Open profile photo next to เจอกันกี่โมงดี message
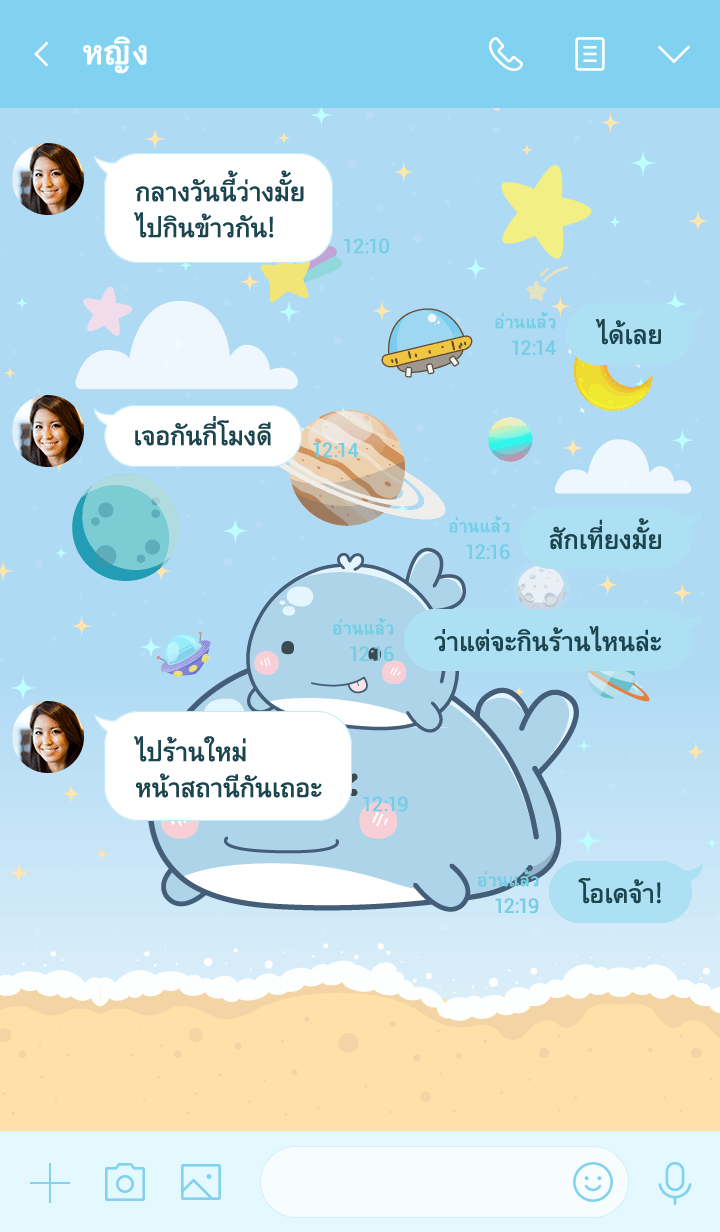Viewport: 720px width, 1232px height. click(x=48, y=431)
